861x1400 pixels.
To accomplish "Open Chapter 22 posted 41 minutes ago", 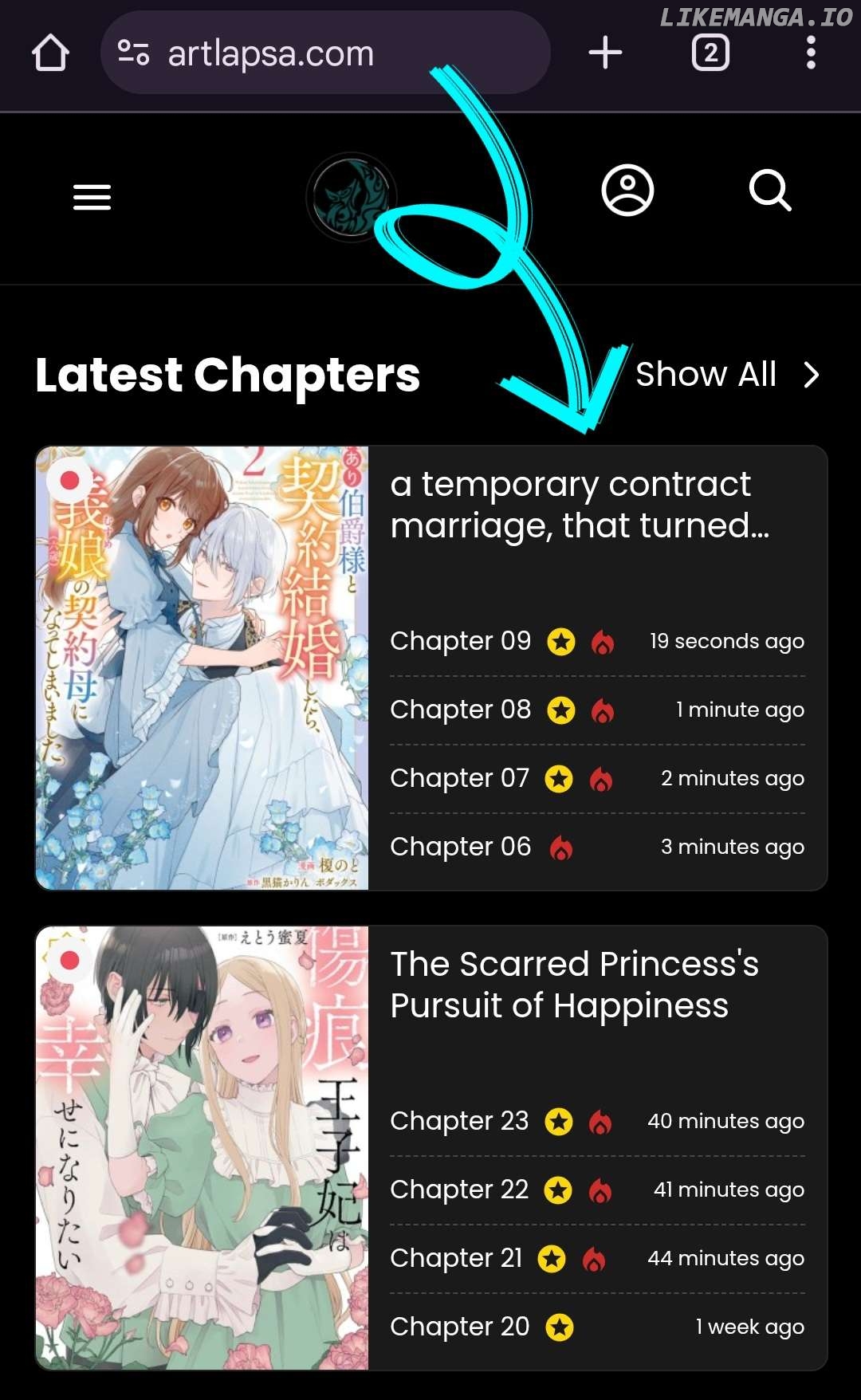I will click(x=459, y=1190).
